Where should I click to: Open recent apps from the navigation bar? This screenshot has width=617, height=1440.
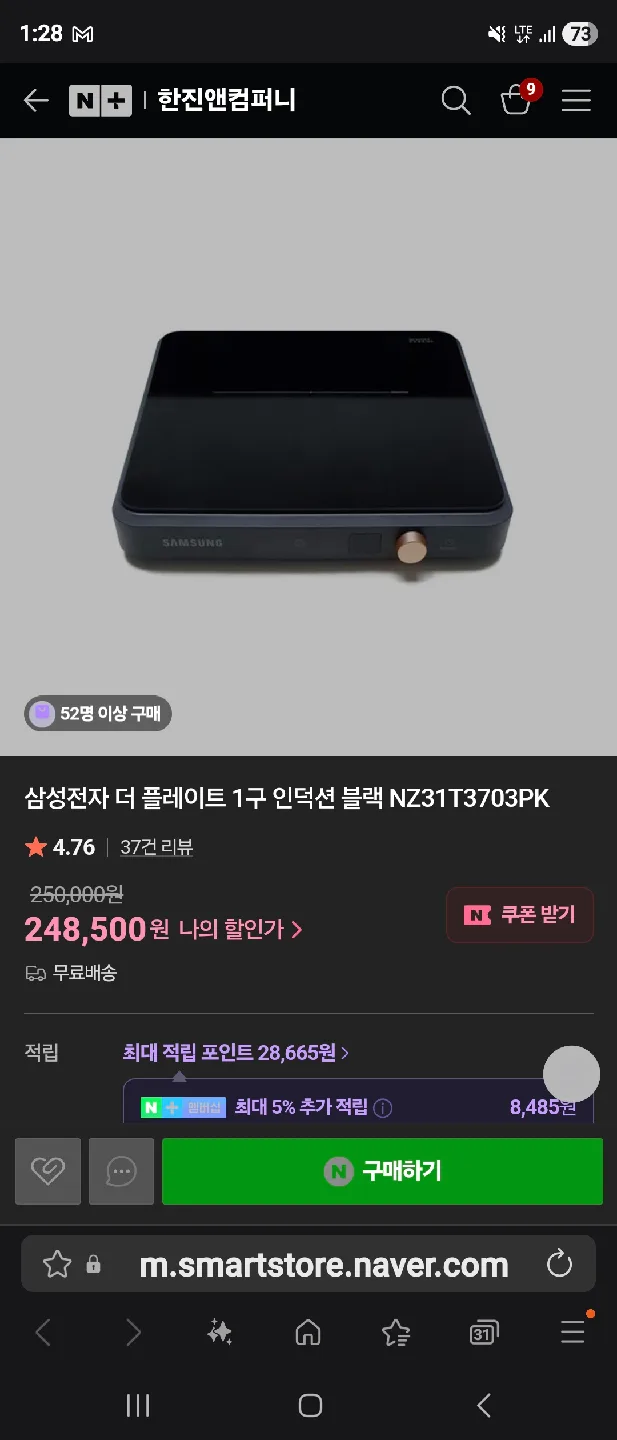pos(138,1405)
